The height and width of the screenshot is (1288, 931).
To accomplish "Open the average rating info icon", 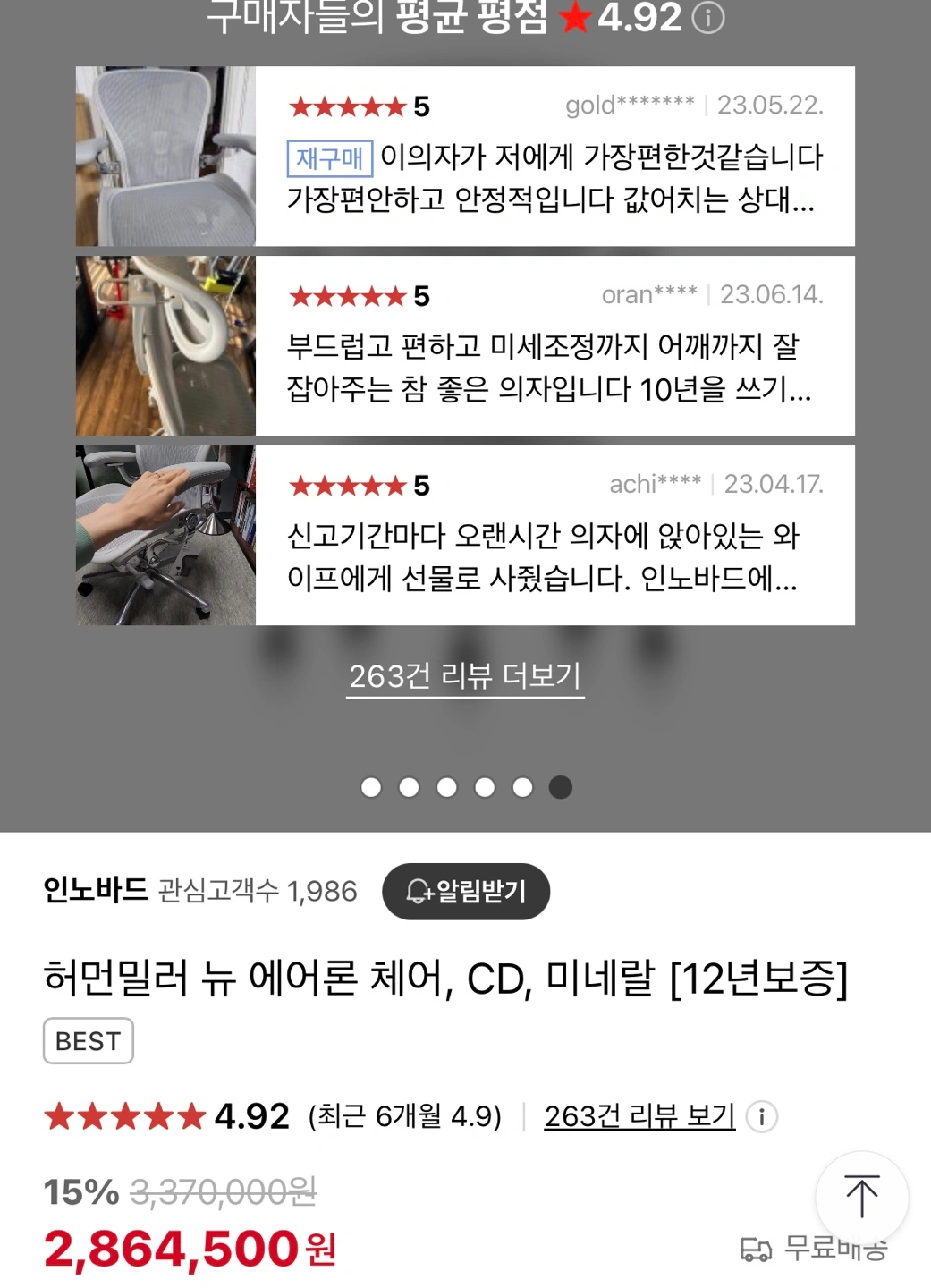I will pos(708,17).
